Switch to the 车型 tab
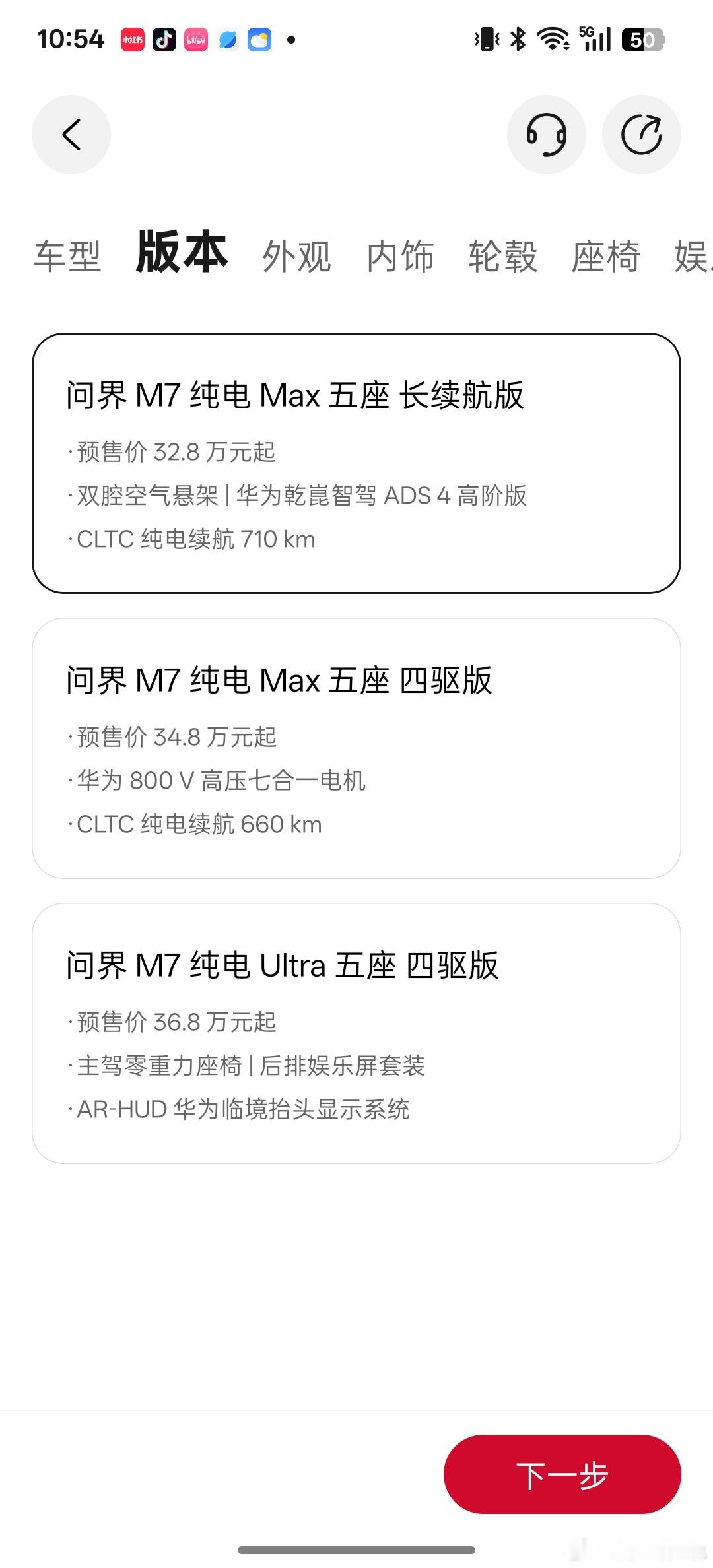 pyautogui.click(x=67, y=256)
